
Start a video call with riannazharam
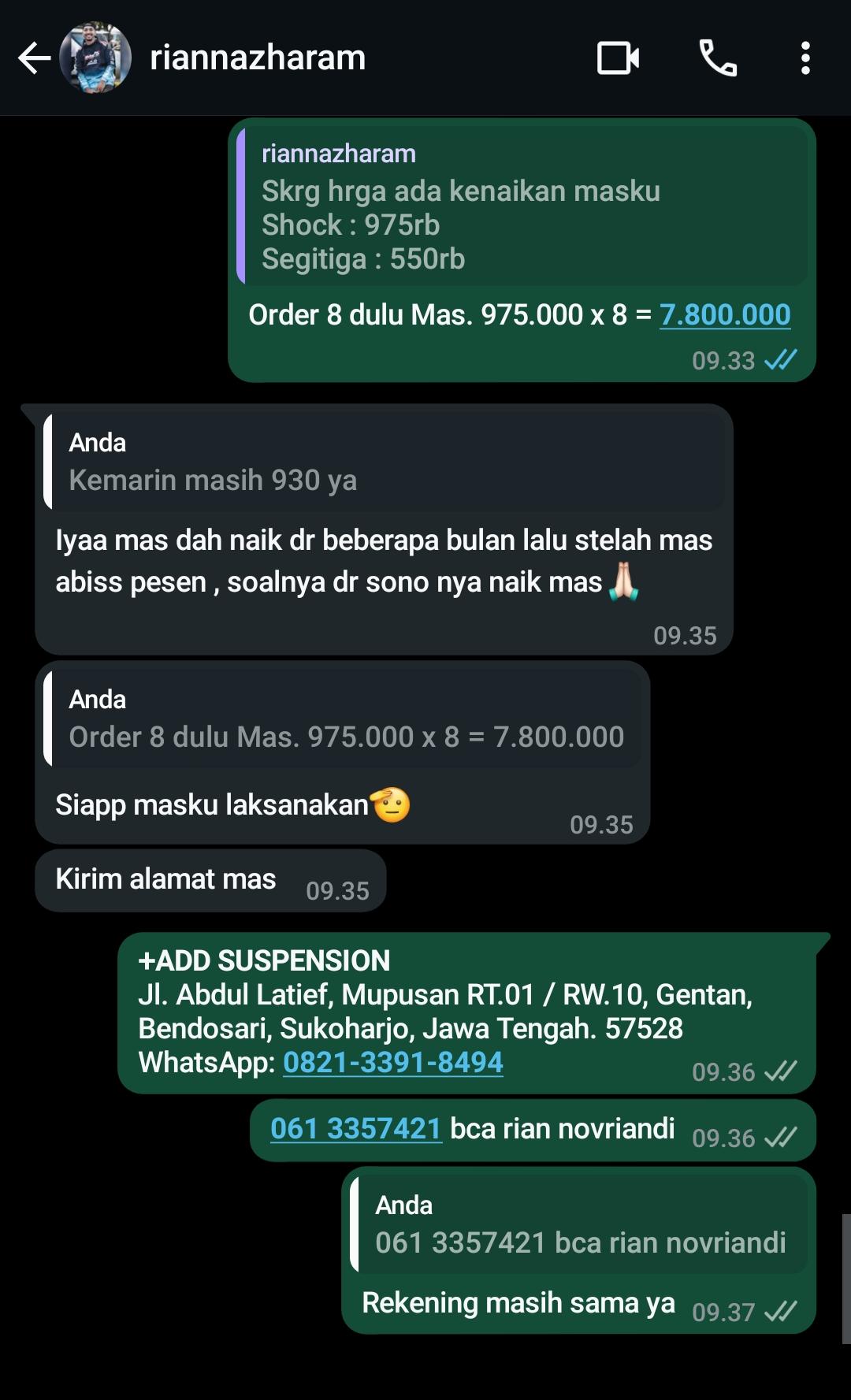tap(618, 58)
